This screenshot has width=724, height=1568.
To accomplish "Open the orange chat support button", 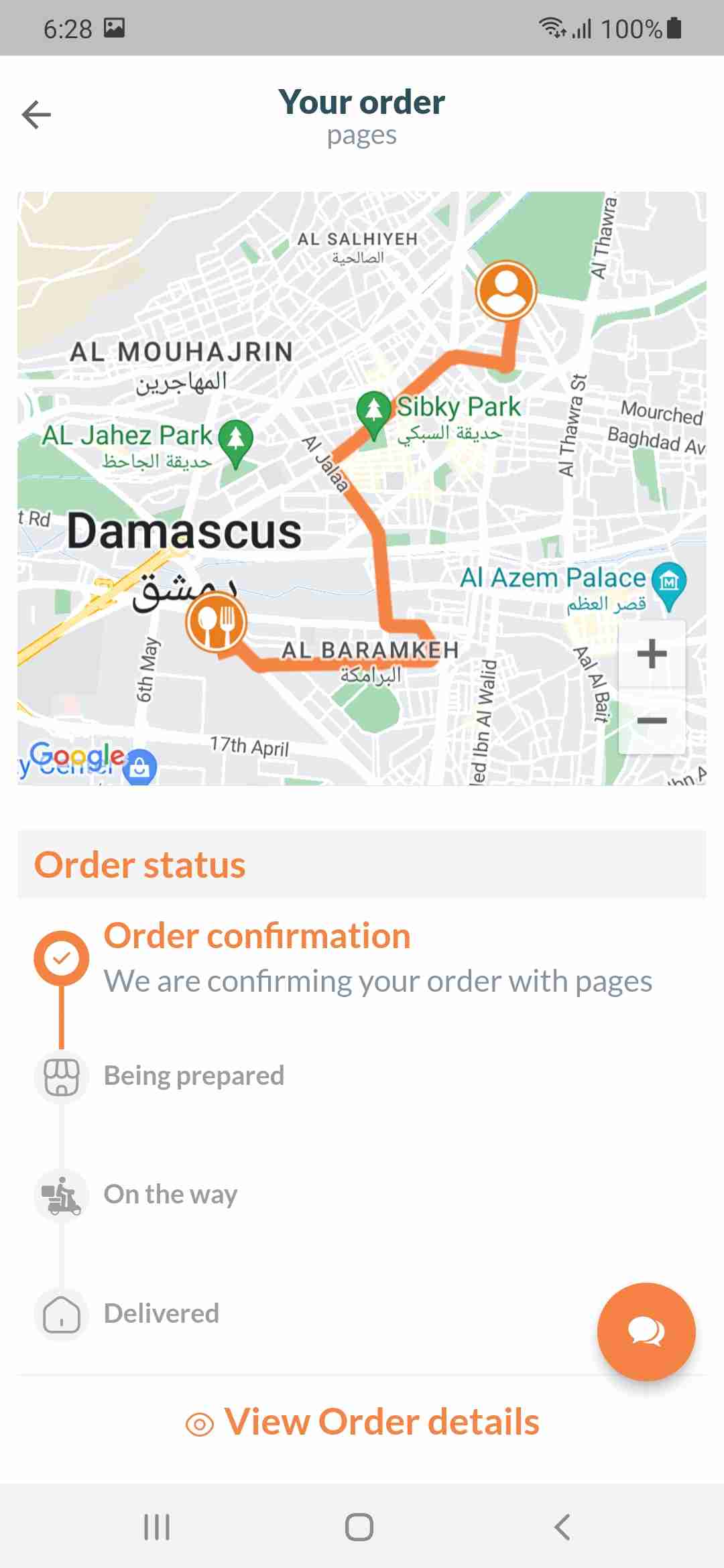I will 646,1331.
